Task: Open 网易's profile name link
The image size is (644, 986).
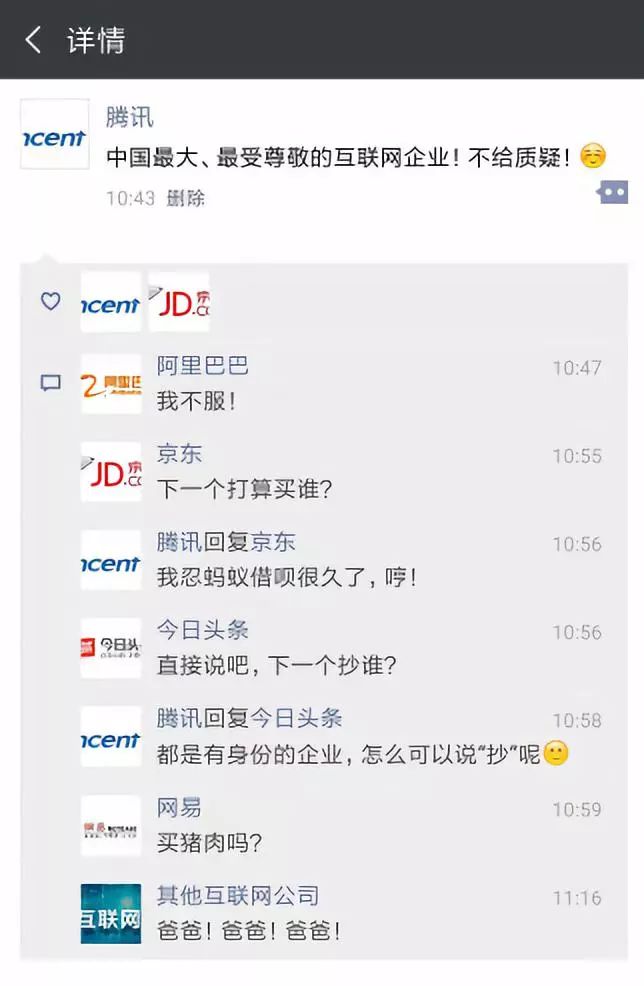Action: [179, 807]
